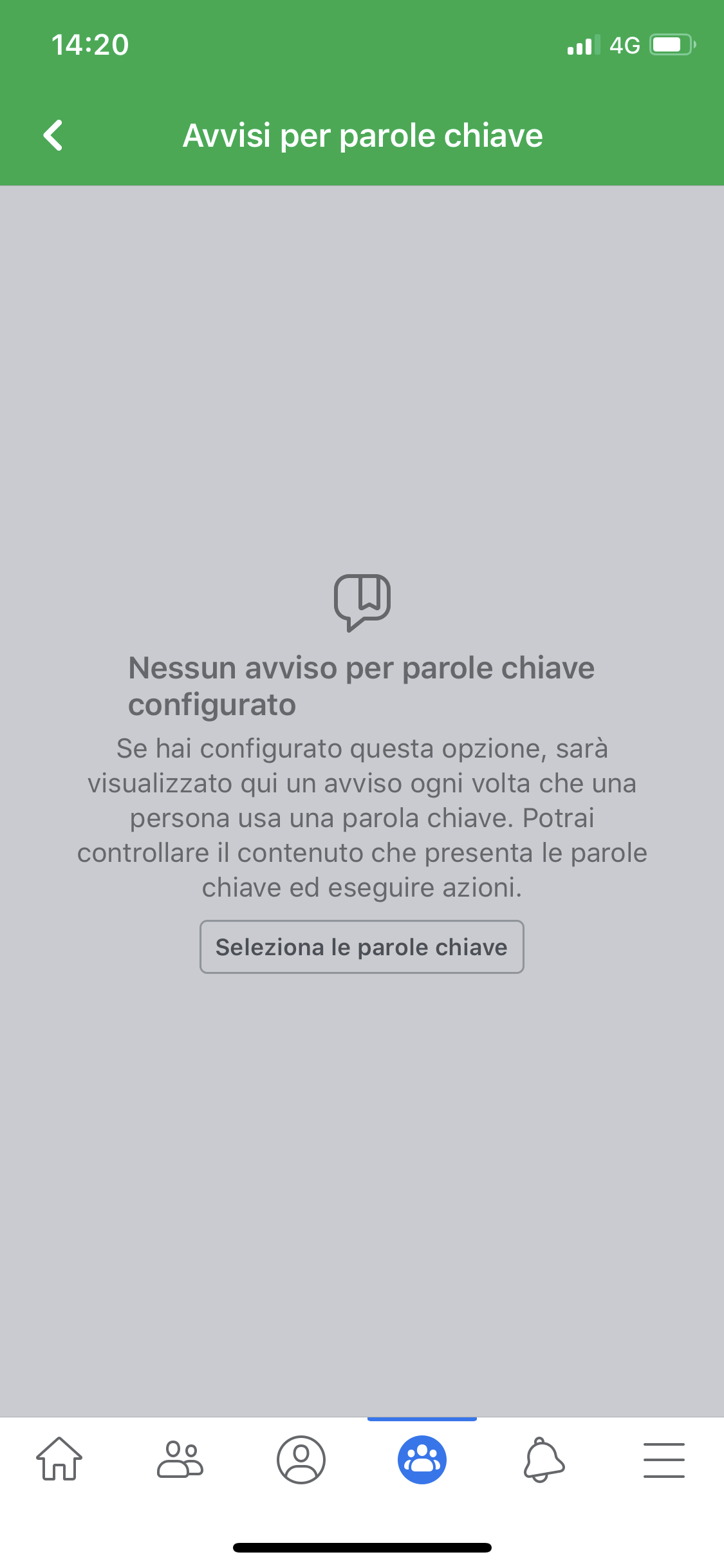Switch to the Home tab
724x1568 pixels.
tap(59, 1459)
